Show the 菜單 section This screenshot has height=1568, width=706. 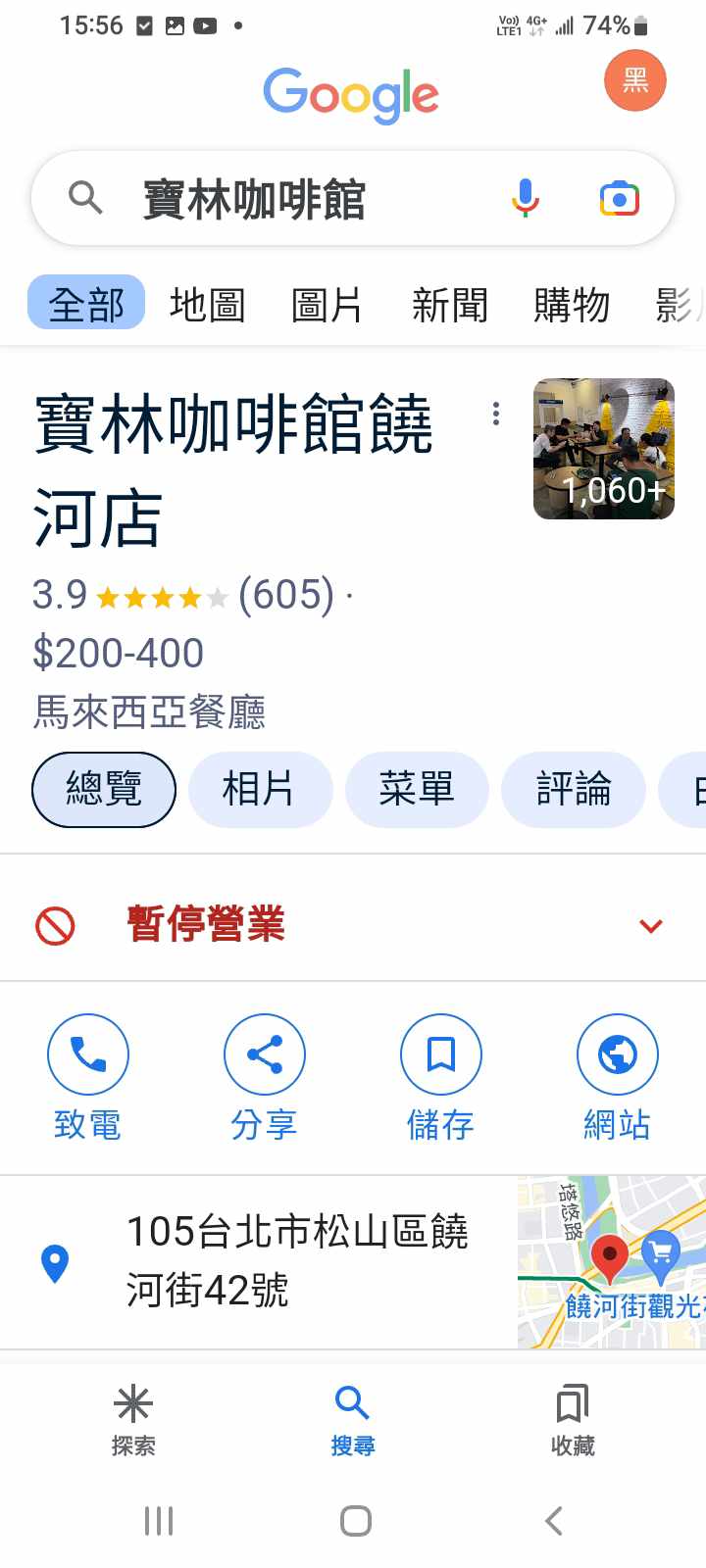click(417, 789)
